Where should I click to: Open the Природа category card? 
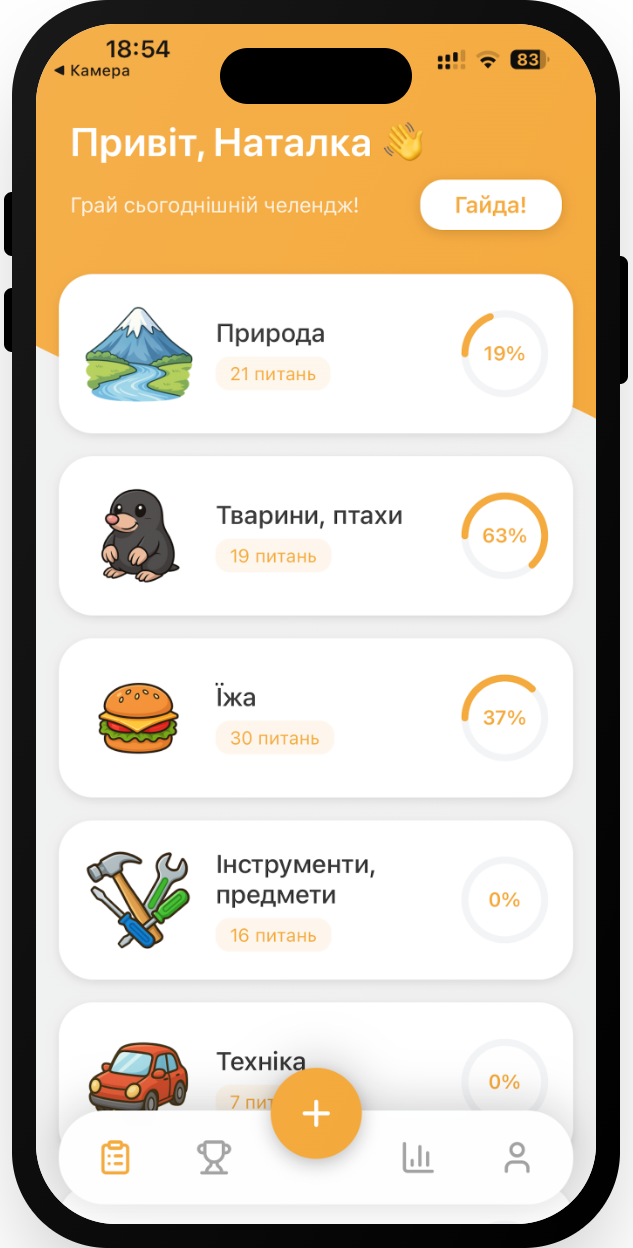coord(315,353)
